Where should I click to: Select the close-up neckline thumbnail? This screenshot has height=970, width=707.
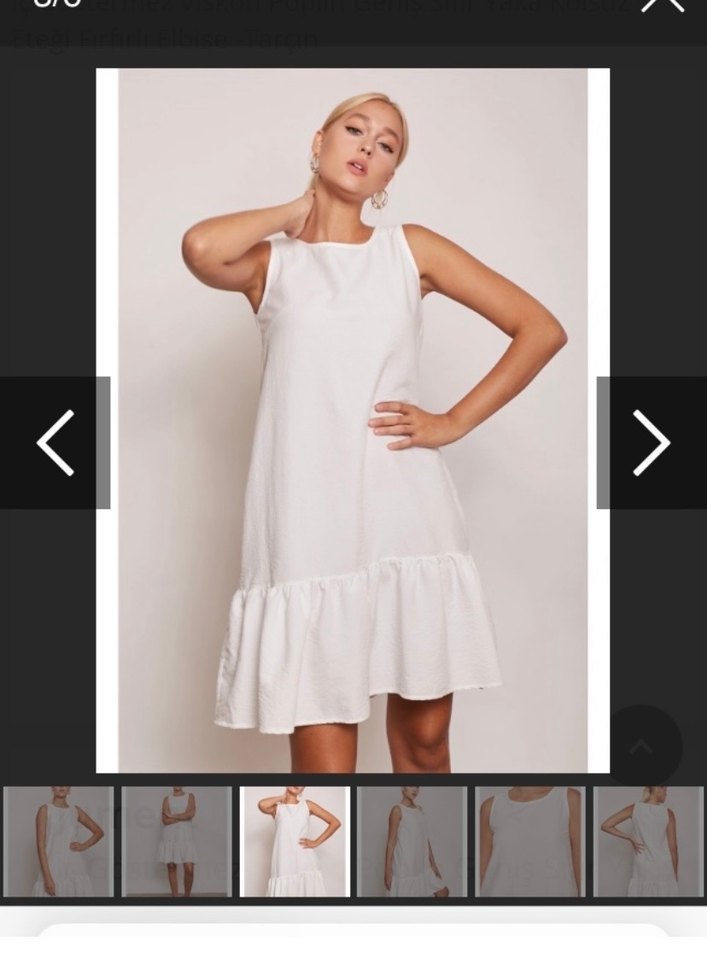(530, 841)
